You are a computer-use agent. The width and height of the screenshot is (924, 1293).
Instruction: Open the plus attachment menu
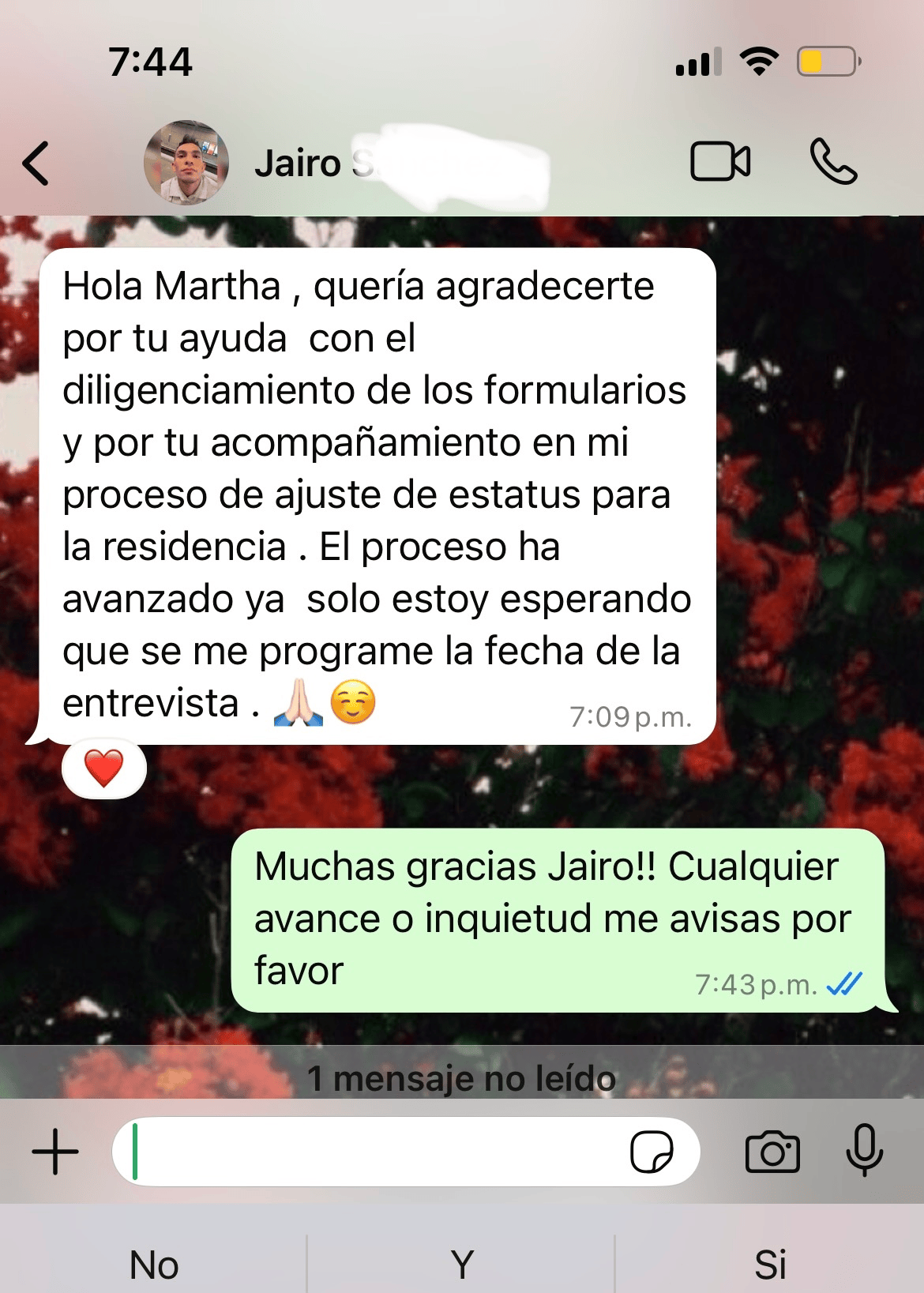tap(55, 1152)
